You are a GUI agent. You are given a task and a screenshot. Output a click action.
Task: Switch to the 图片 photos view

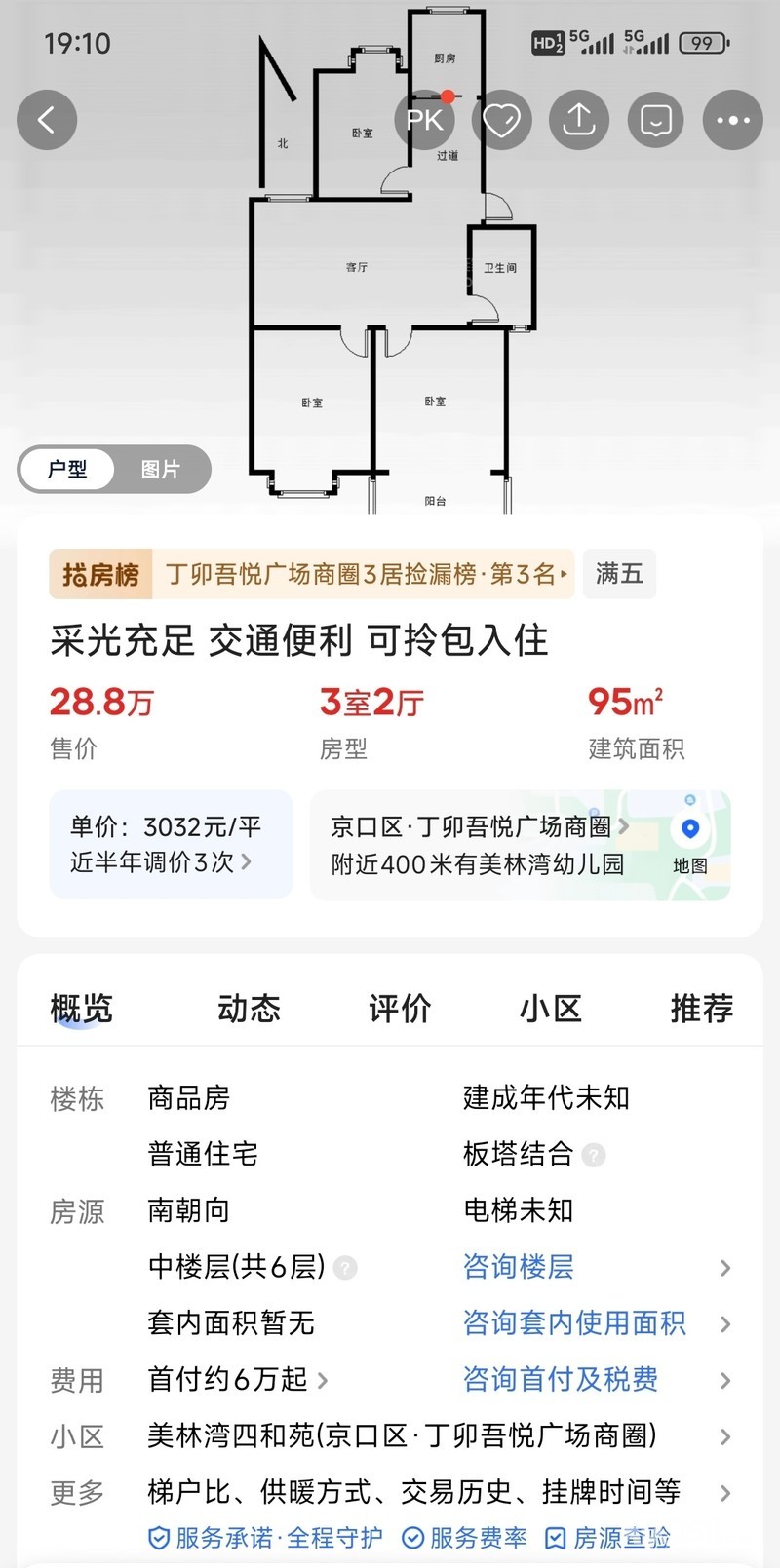(x=160, y=470)
